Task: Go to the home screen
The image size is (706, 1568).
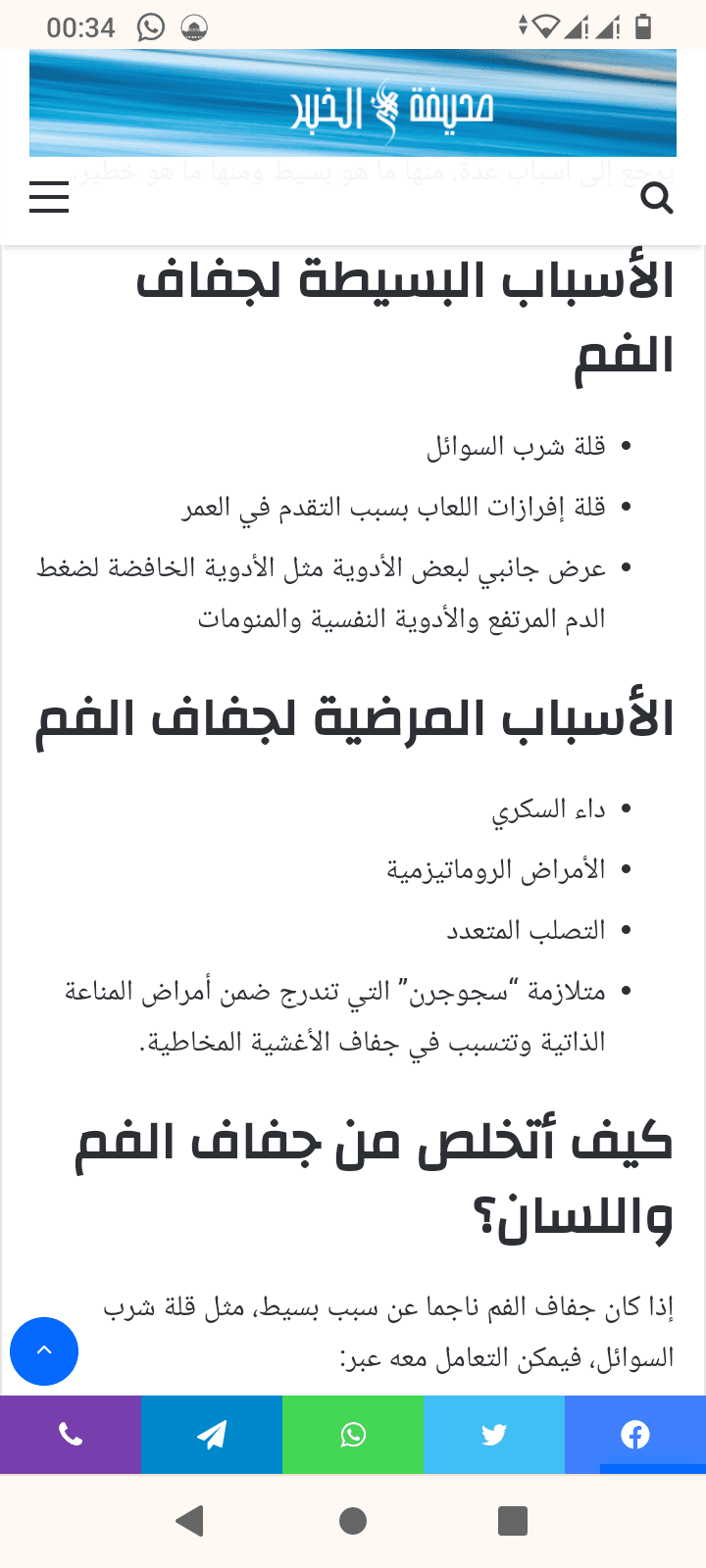Action: 353,1521
